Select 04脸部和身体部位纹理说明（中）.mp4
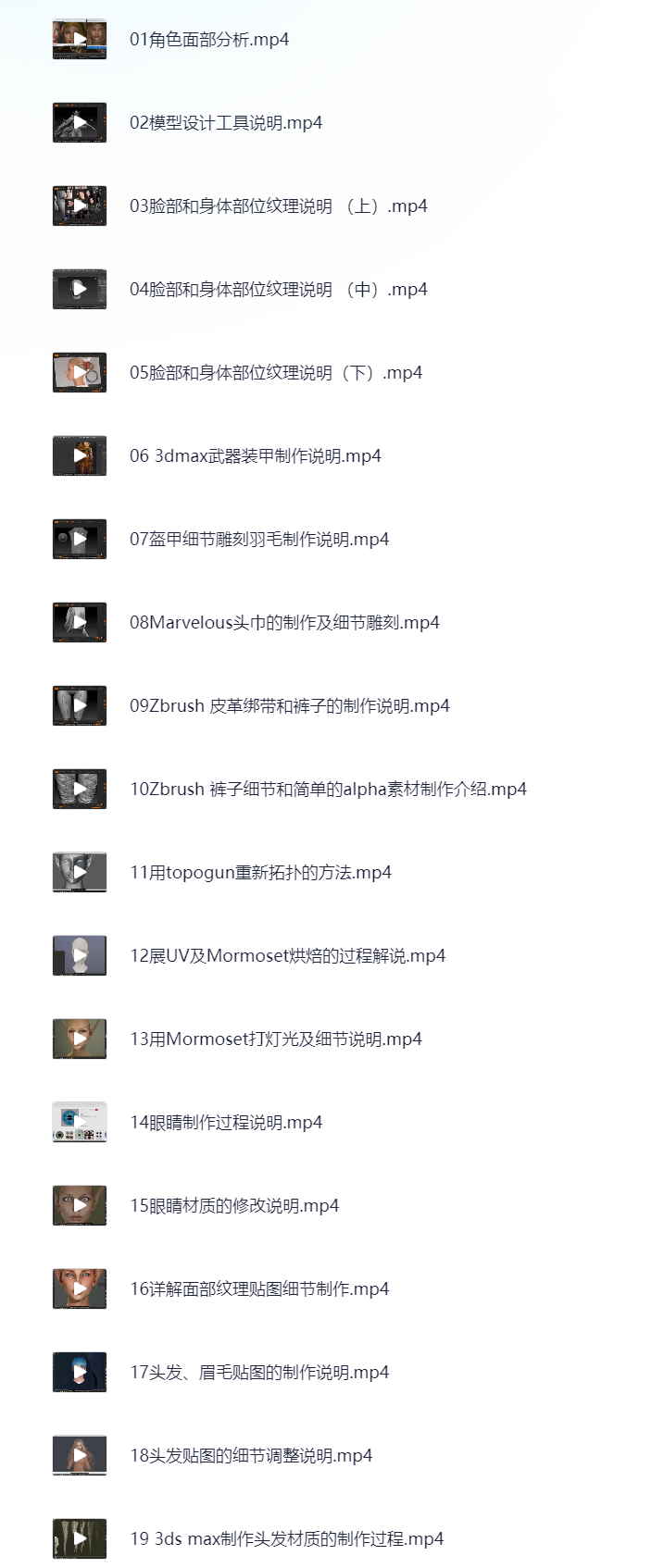 coord(278,290)
